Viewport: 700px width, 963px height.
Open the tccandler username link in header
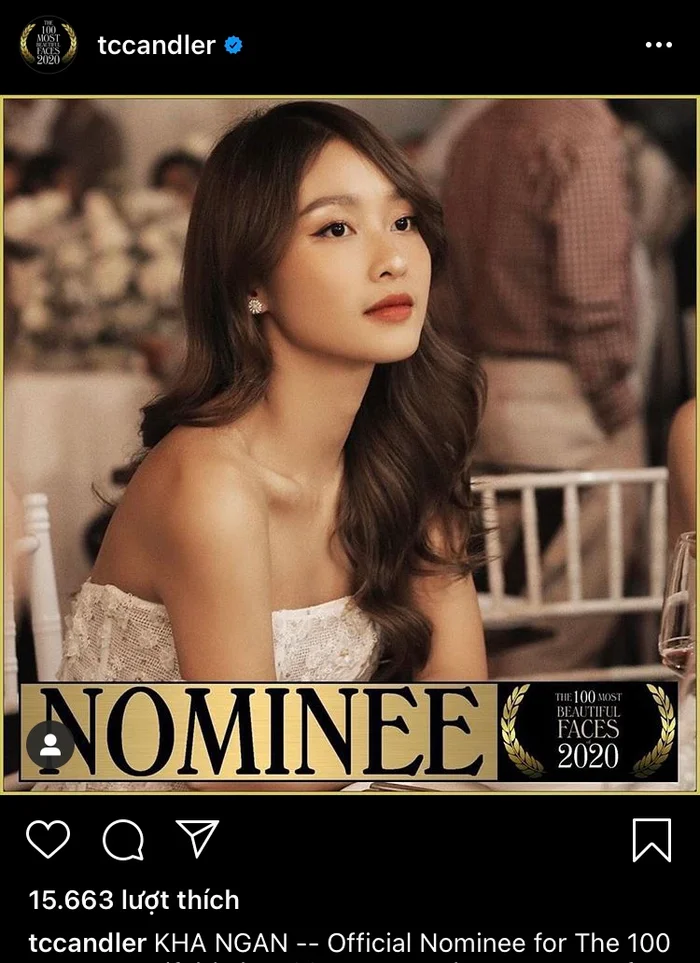point(156,45)
